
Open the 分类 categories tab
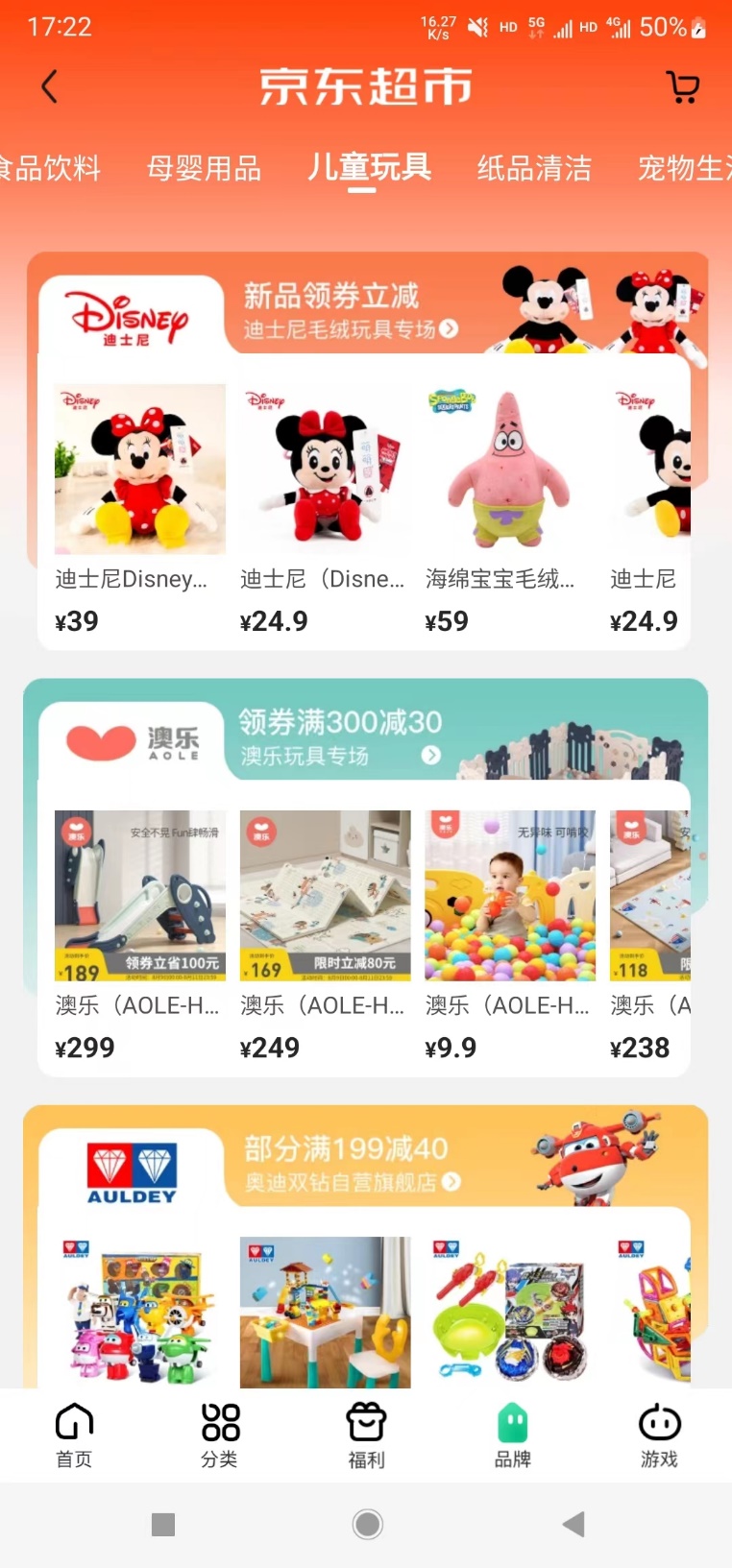click(220, 1435)
